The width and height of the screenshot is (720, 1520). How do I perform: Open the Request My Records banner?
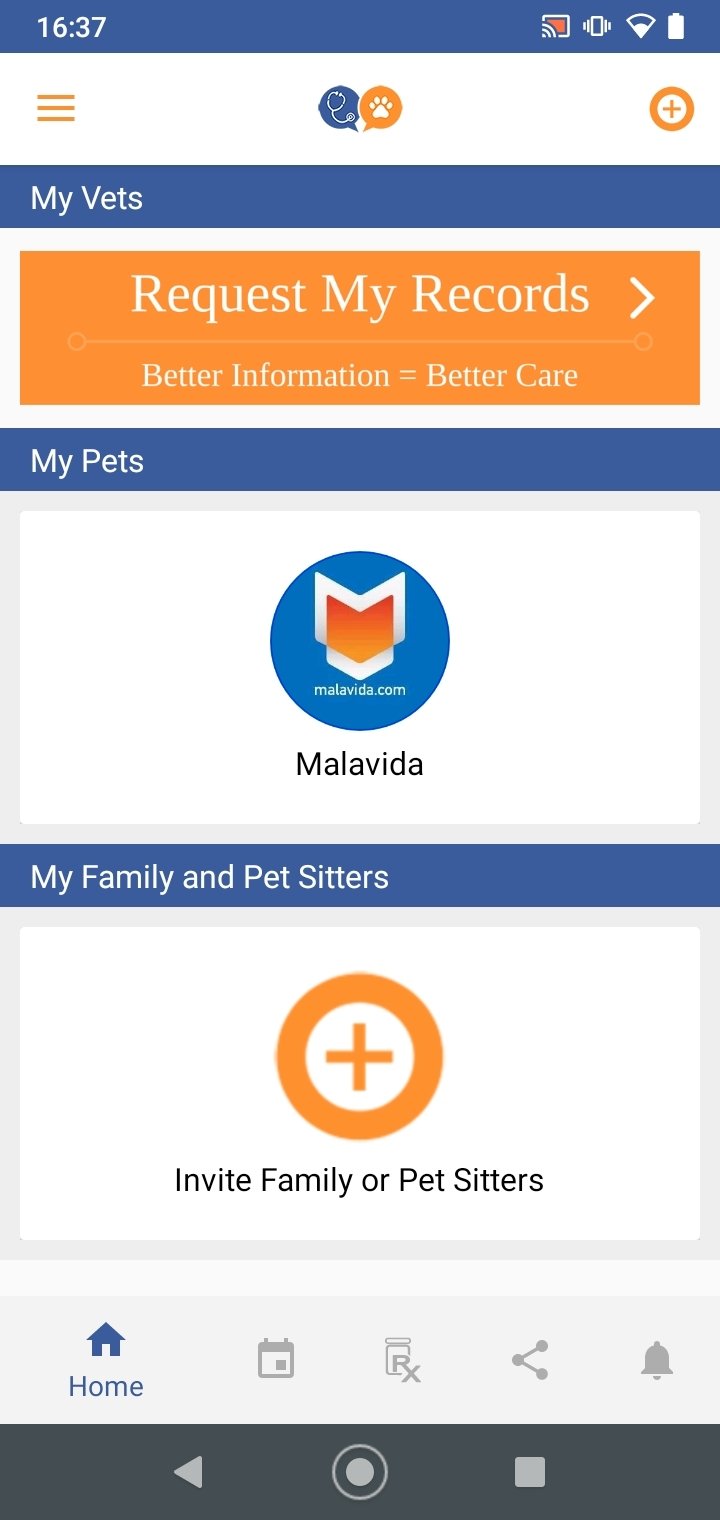tap(360, 328)
